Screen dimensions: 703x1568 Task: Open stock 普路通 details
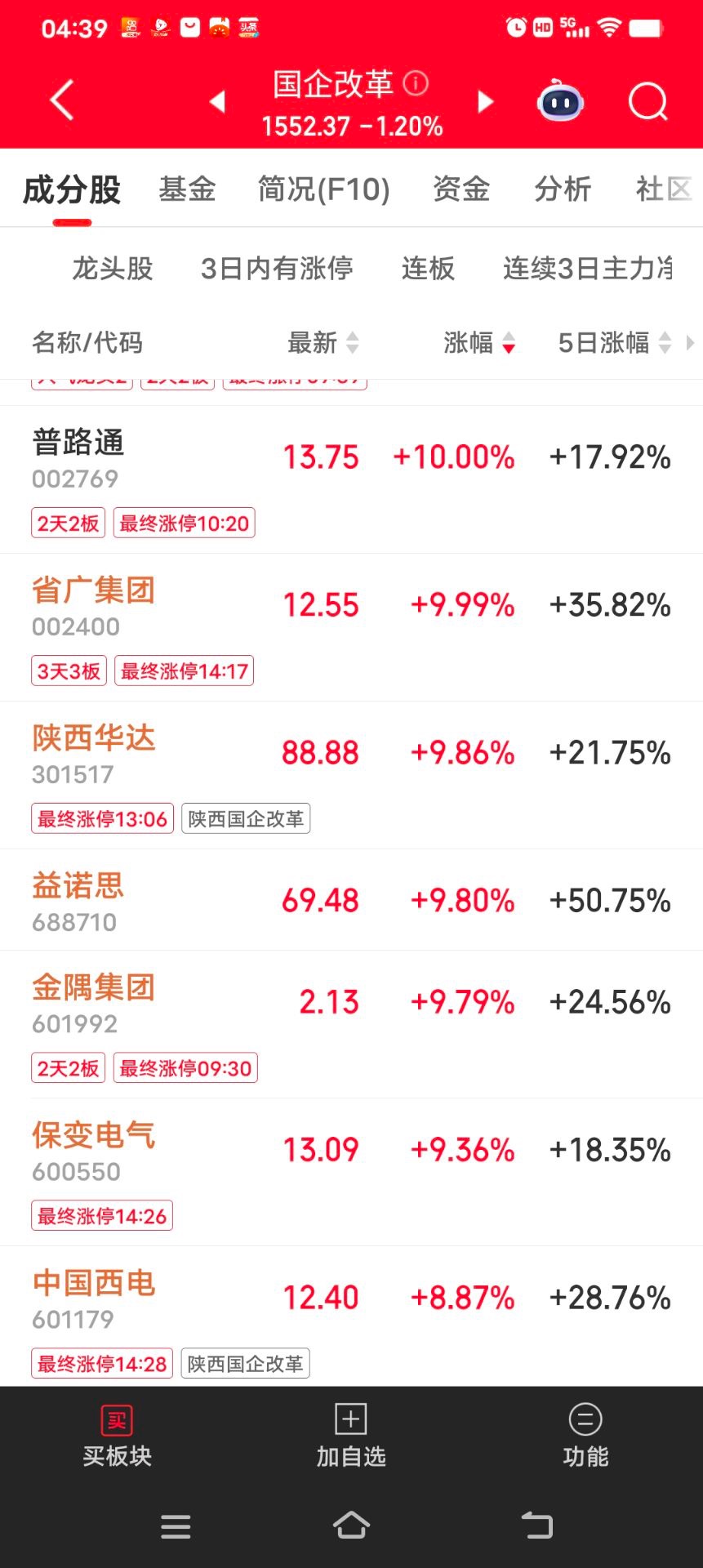click(x=78, y=443)
